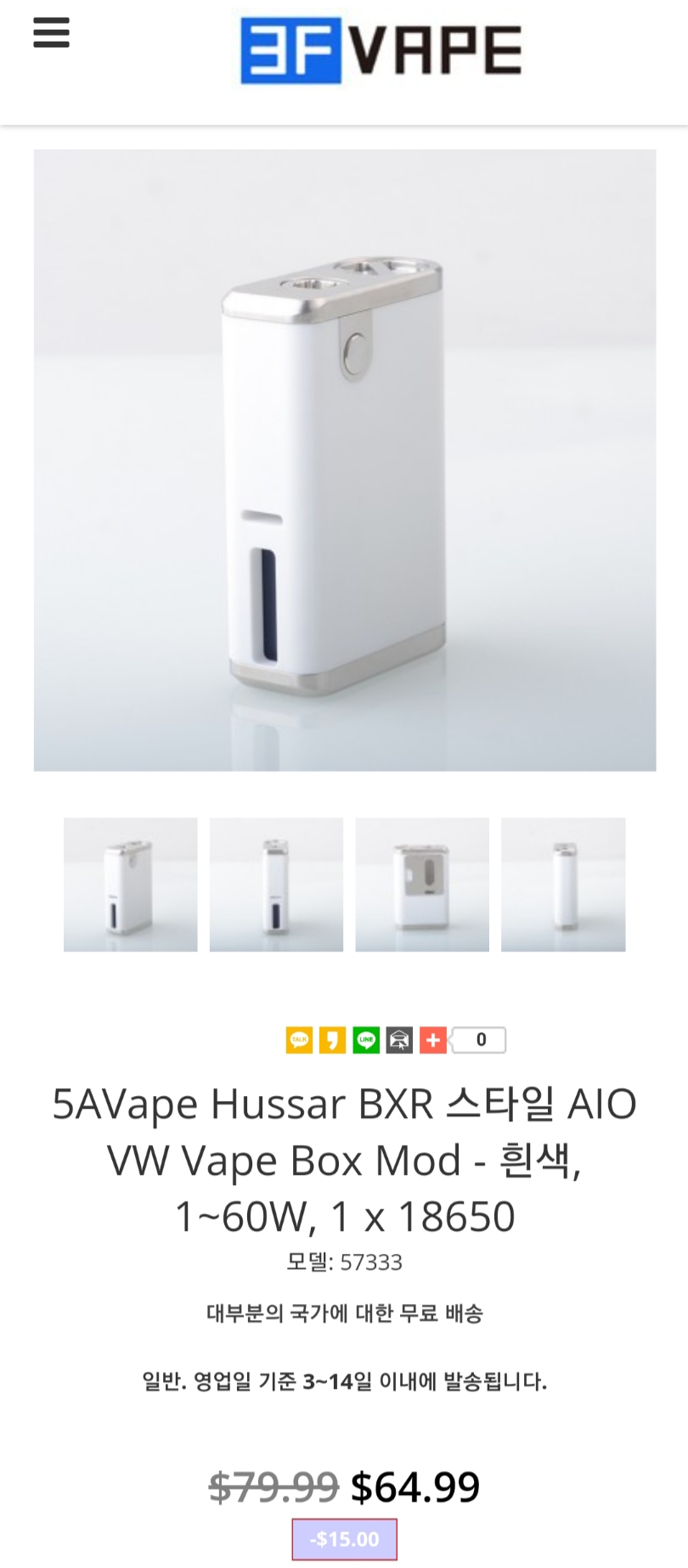688x1568 pixels.
Task: Share to KakaoStory with the quote icon
Action: point(332,1040)
